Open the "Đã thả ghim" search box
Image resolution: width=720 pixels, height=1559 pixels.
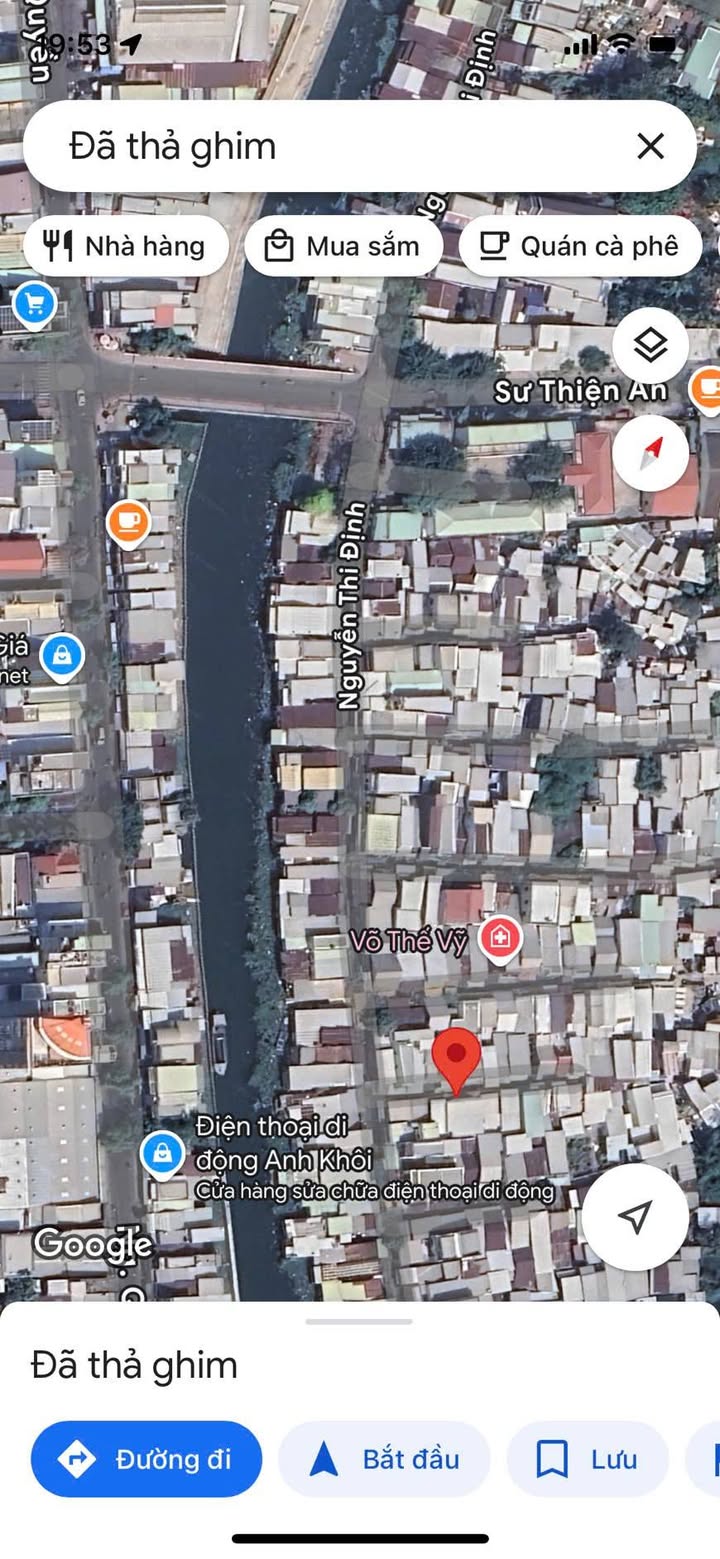330,147
